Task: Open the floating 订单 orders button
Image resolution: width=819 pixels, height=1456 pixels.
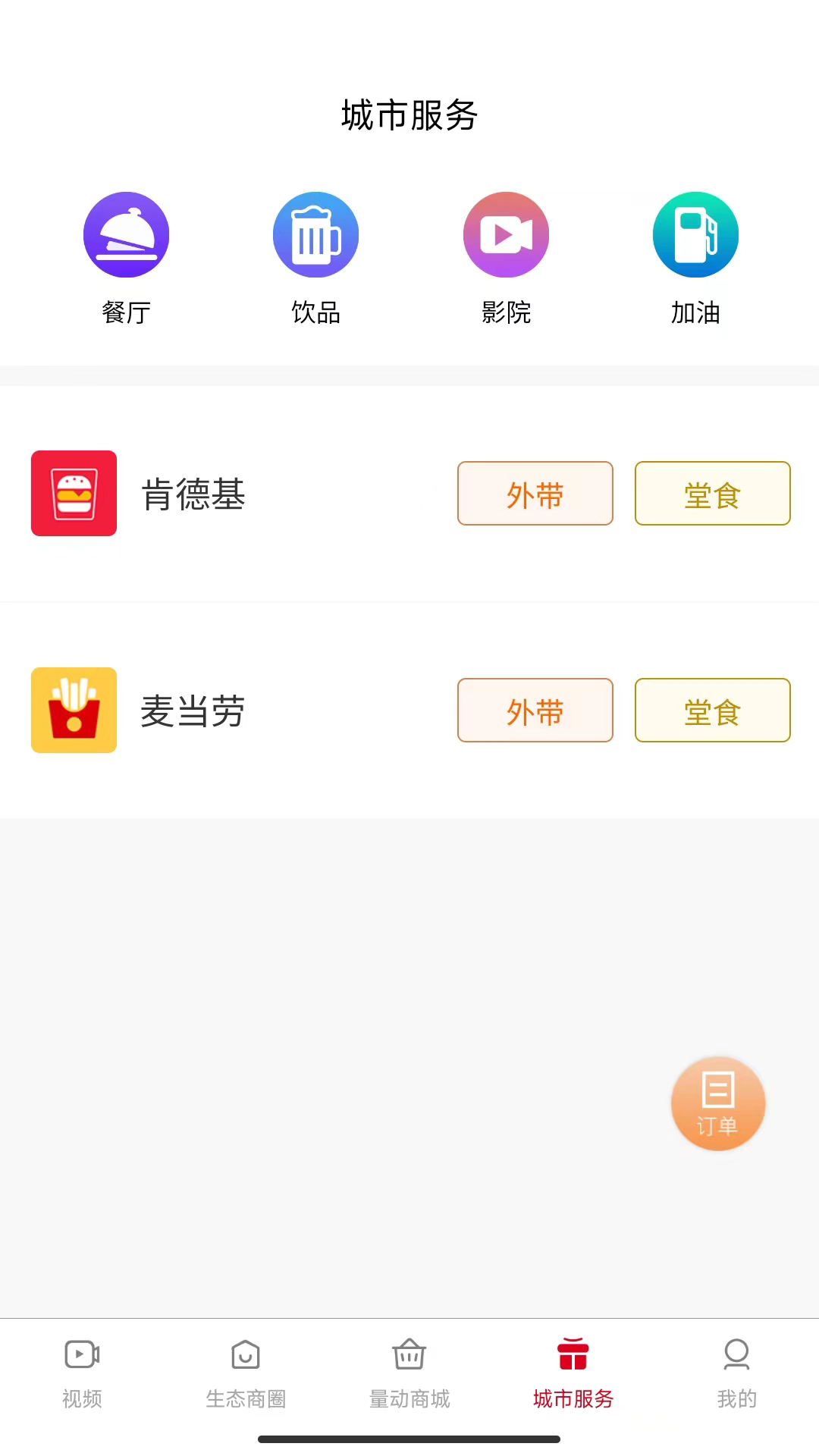Action: 717,1103
